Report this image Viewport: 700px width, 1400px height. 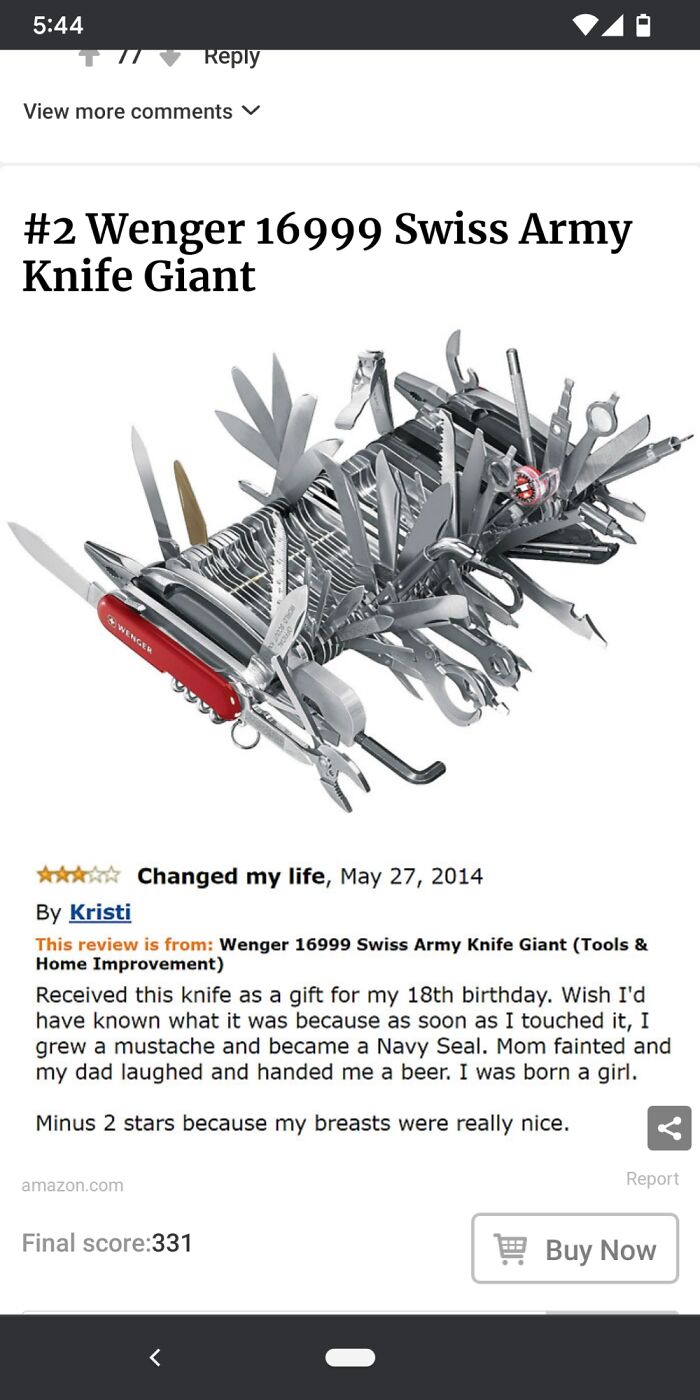[652, 1179]
